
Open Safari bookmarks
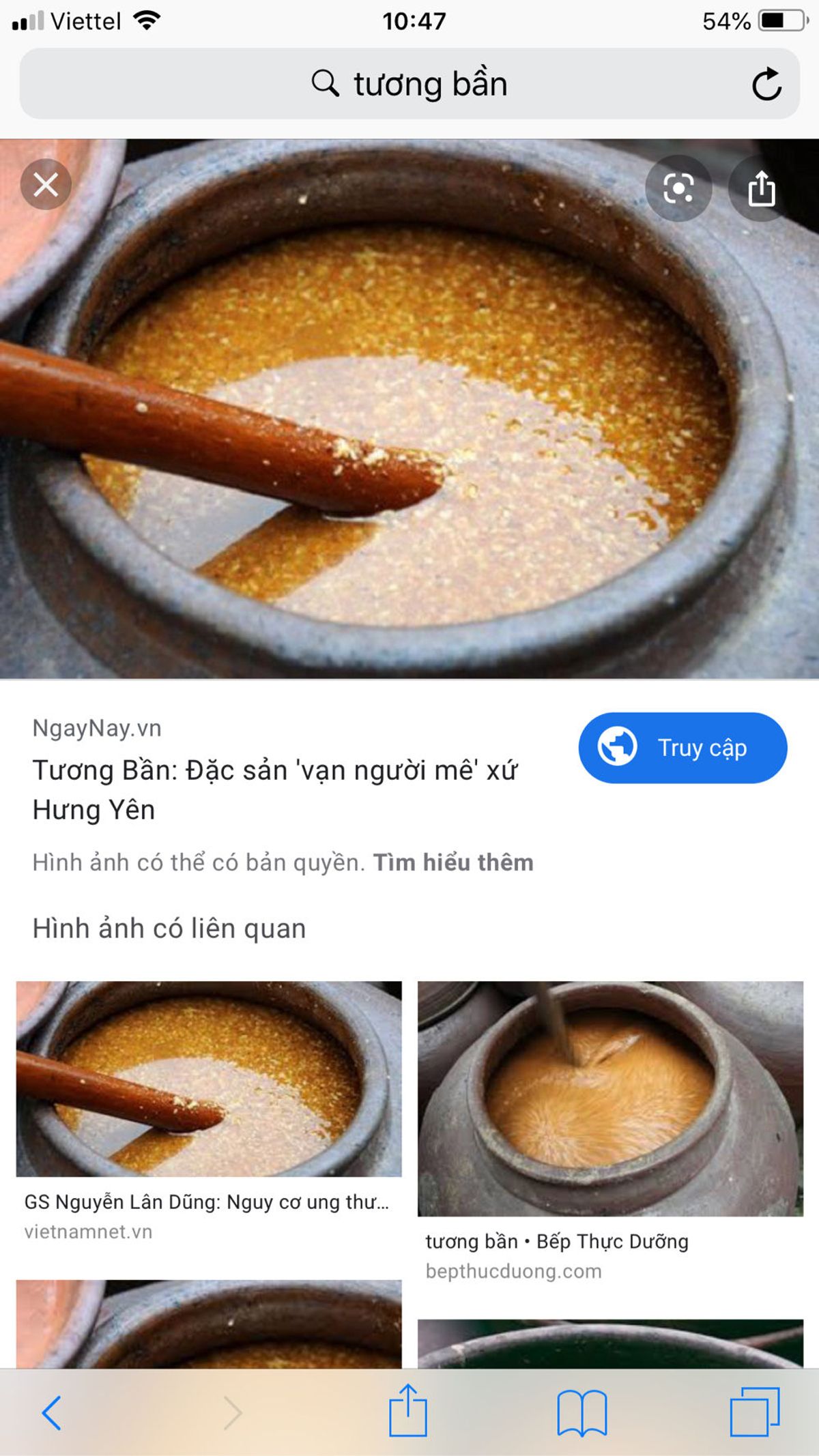(581, 1412)
